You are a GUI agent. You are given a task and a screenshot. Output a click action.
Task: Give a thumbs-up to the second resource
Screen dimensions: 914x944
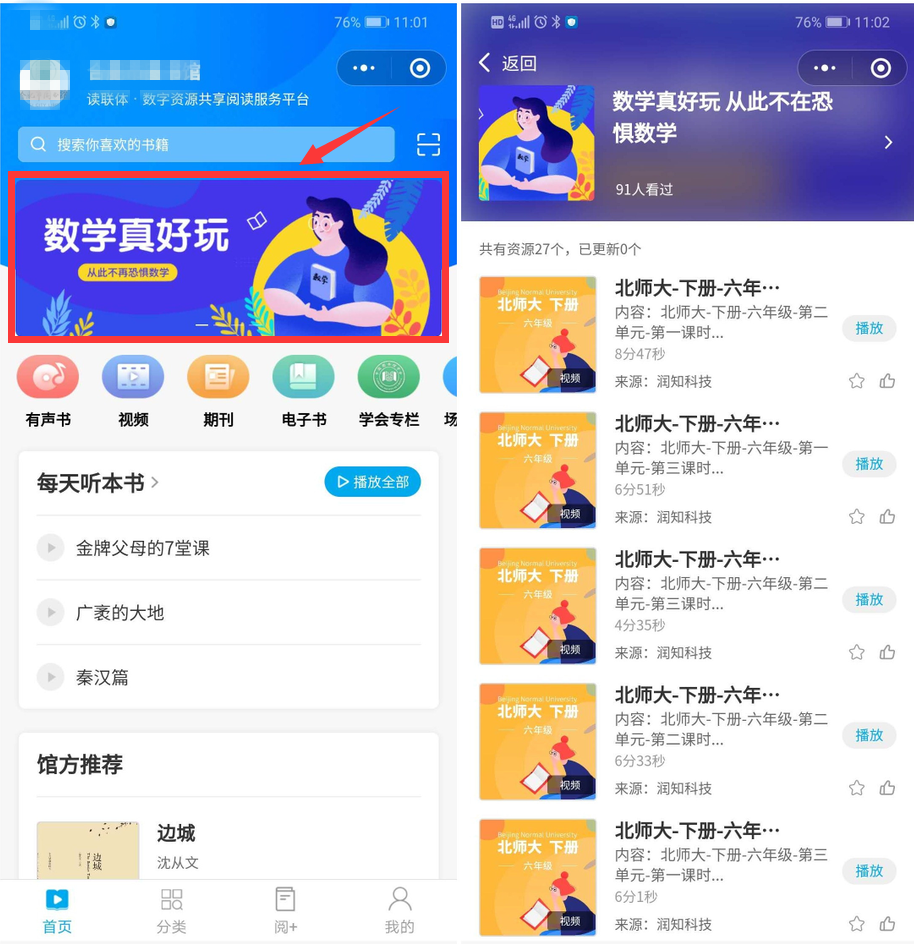[887, 517]
